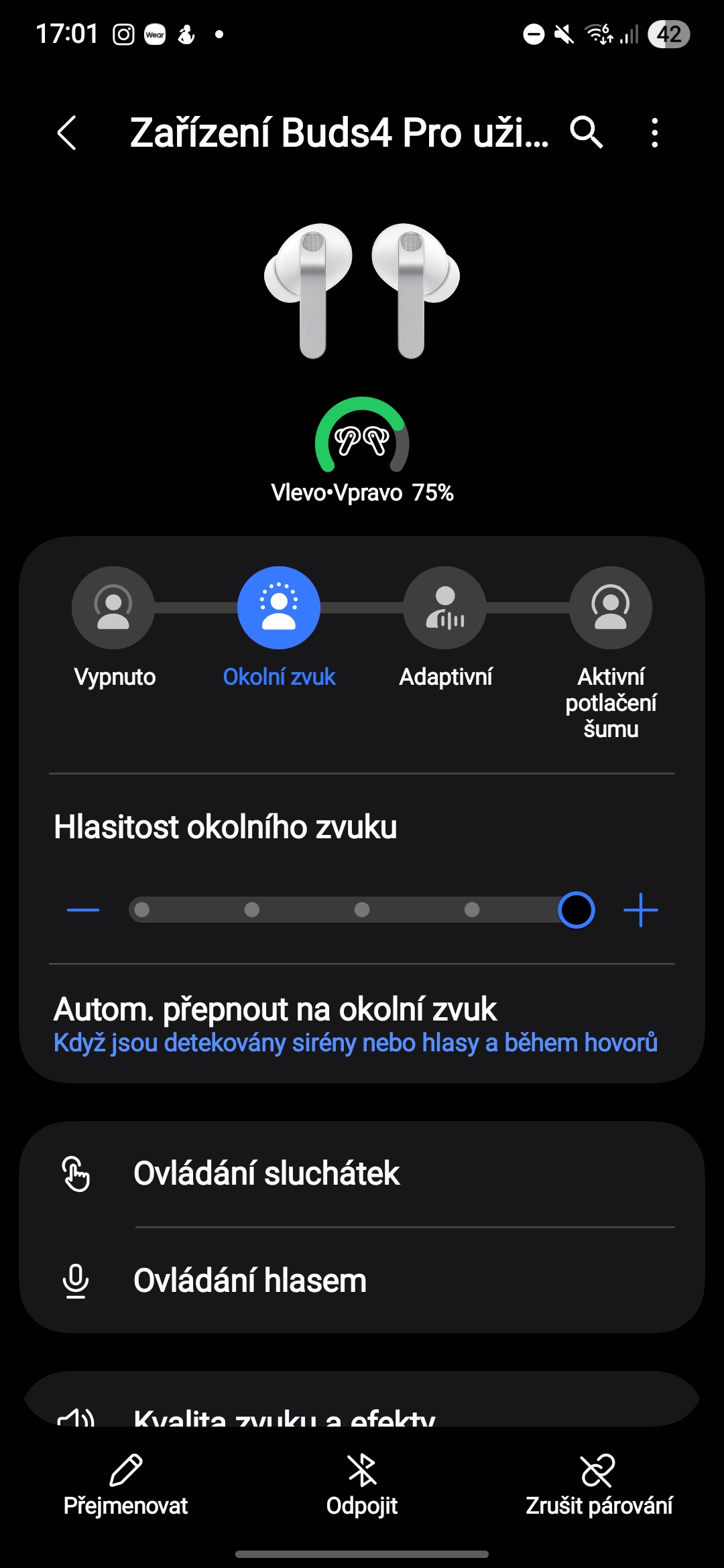Select the Okolní zvuk mode
724x1568 pixels.
(279, 608)
